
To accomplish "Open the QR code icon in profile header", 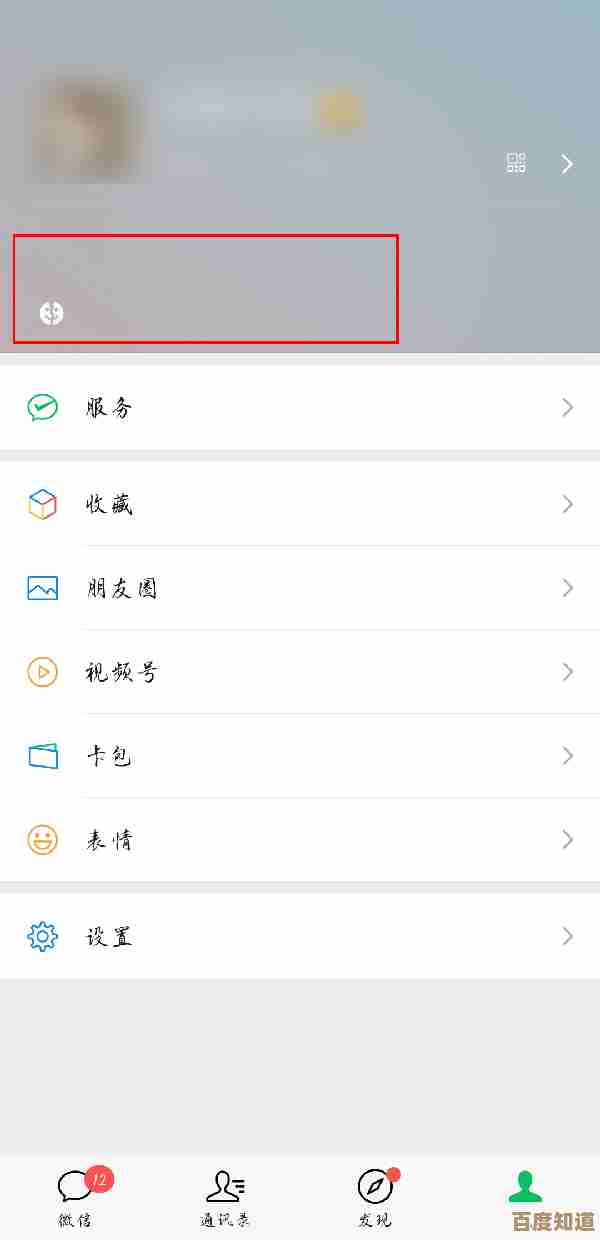I will point(516,163).
